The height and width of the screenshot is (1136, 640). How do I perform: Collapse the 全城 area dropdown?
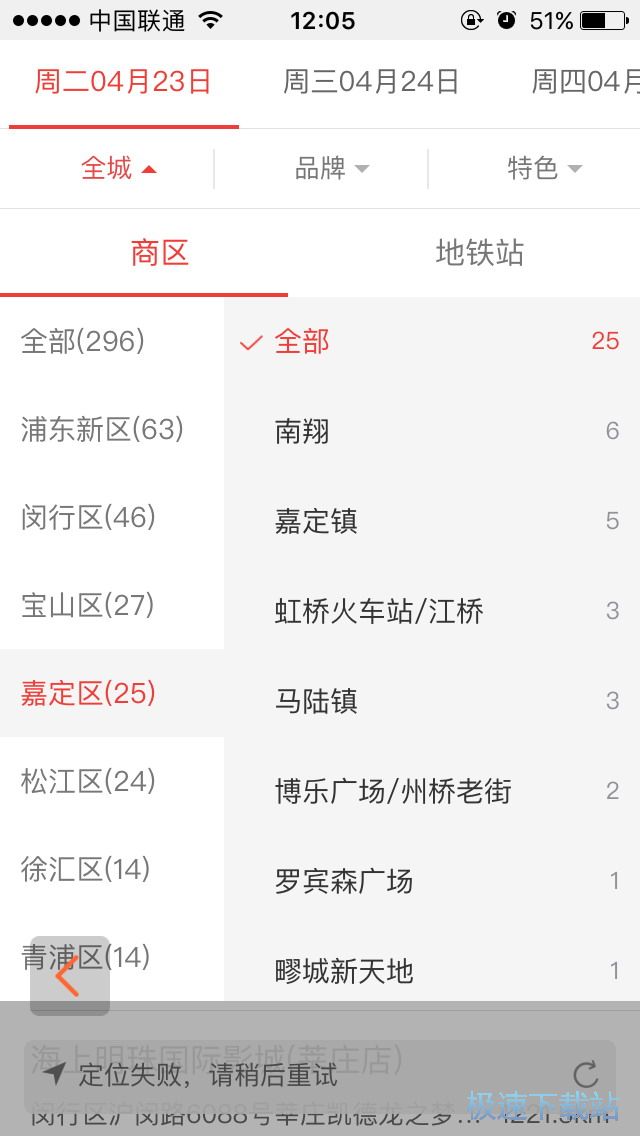pyautogui.click(x=118, y=168)
